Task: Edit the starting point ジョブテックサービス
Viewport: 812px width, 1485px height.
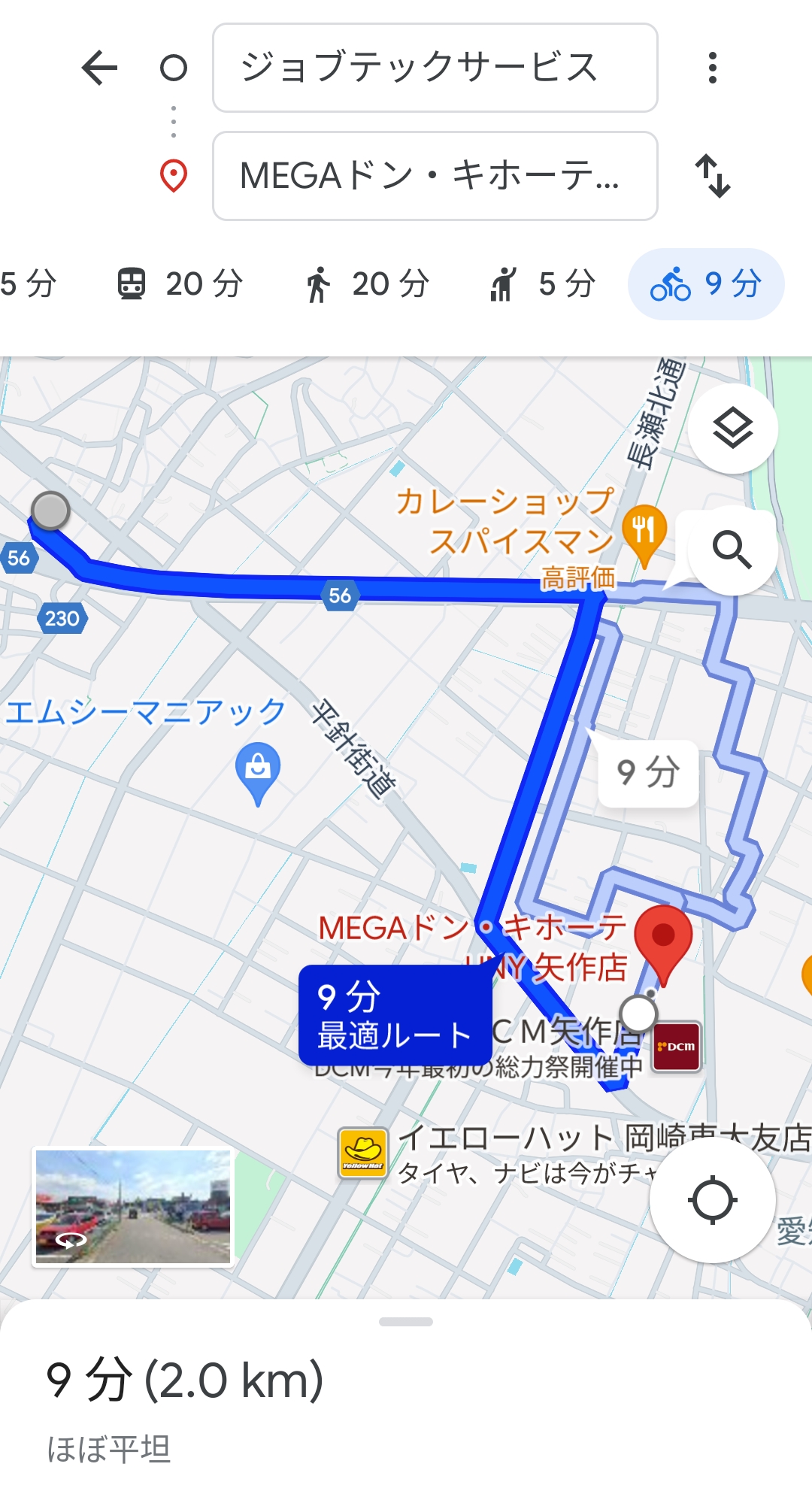Action: coord(435,68)
